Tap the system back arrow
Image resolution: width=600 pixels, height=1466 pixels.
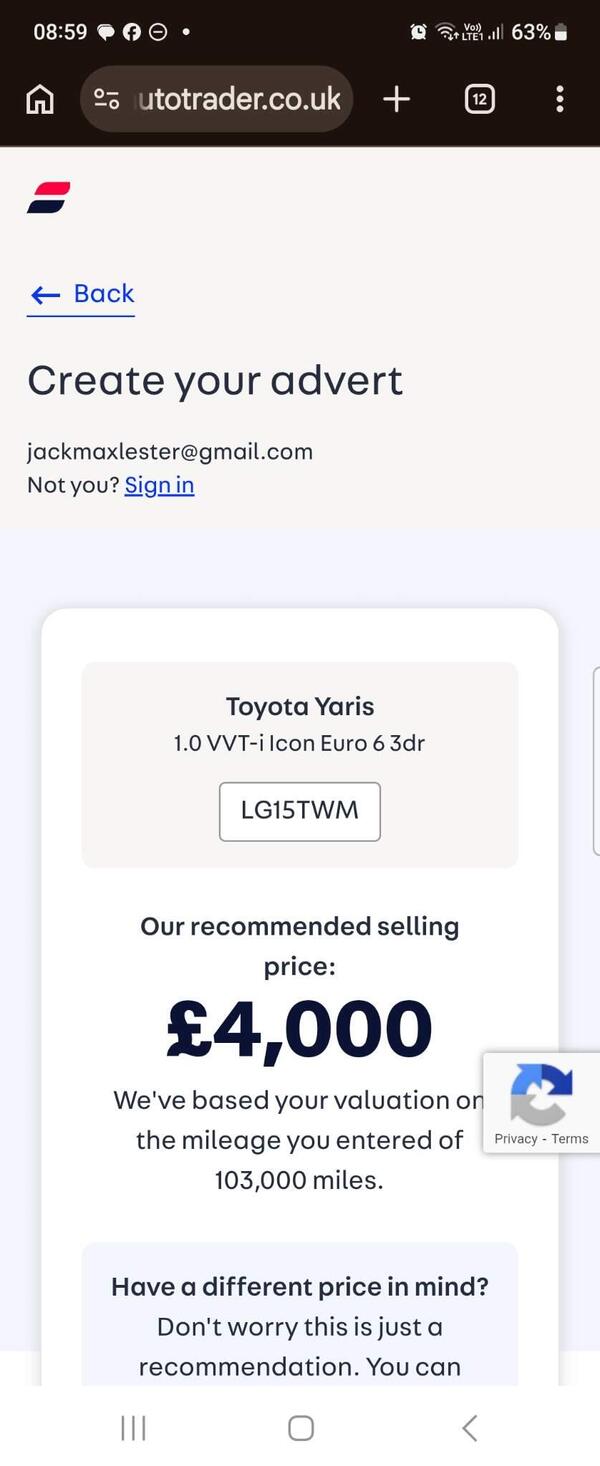pyautogui.click(x=469, y=1428)
